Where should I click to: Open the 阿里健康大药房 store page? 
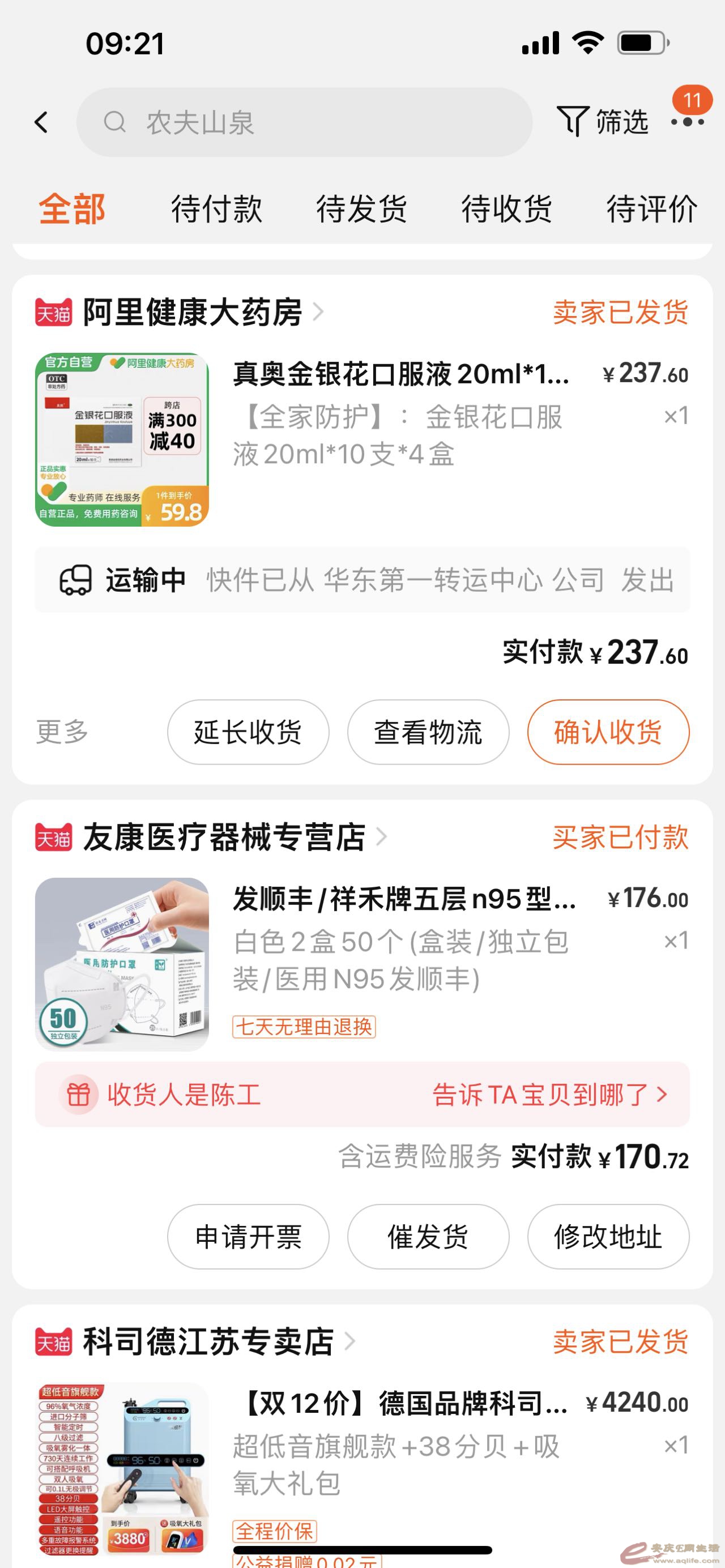pyautogui.click(x=193, y=312)
